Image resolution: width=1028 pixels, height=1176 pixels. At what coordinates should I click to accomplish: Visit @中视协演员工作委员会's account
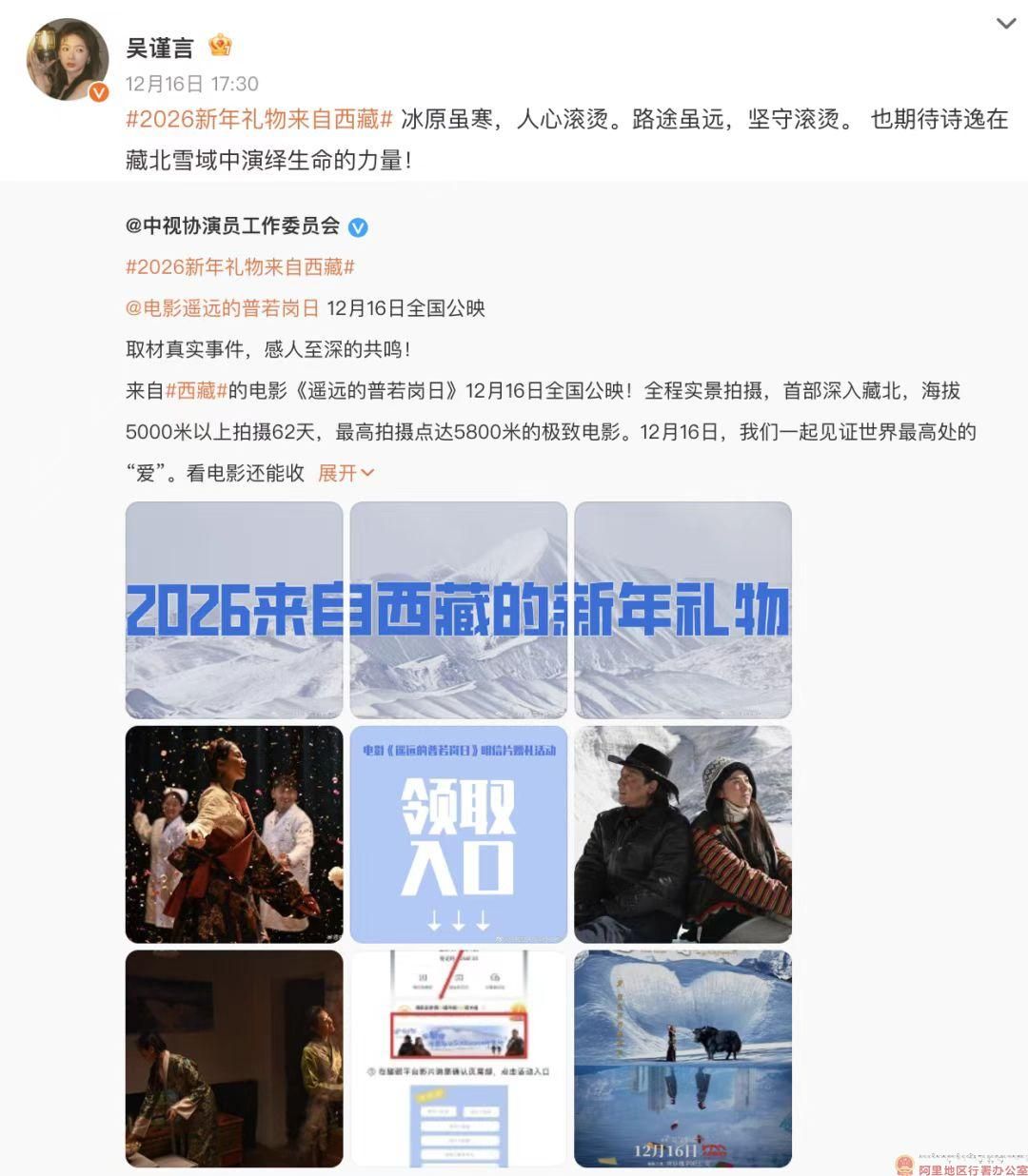[233, 225]
